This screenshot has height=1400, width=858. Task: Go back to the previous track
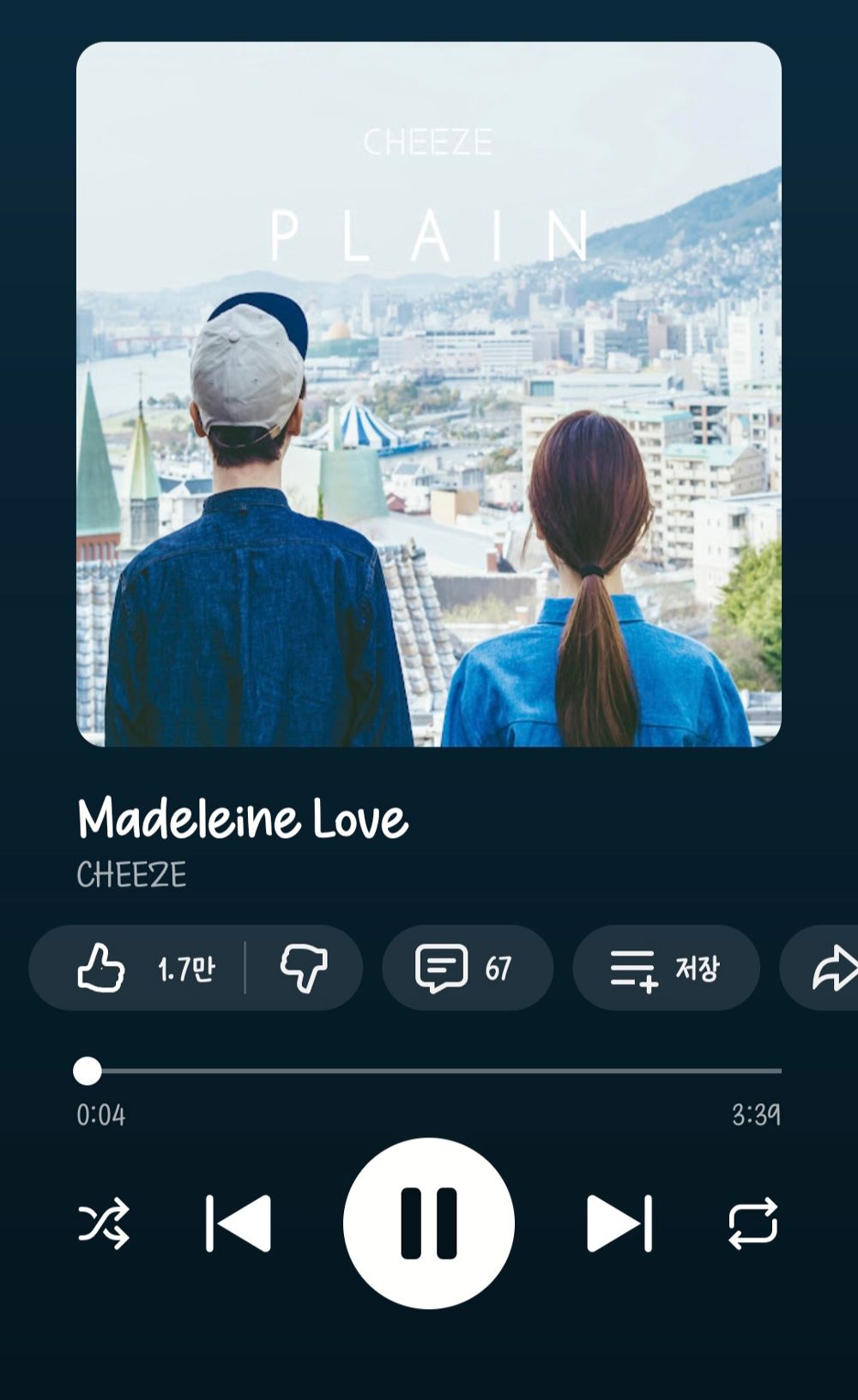(x=239, y=1226)
